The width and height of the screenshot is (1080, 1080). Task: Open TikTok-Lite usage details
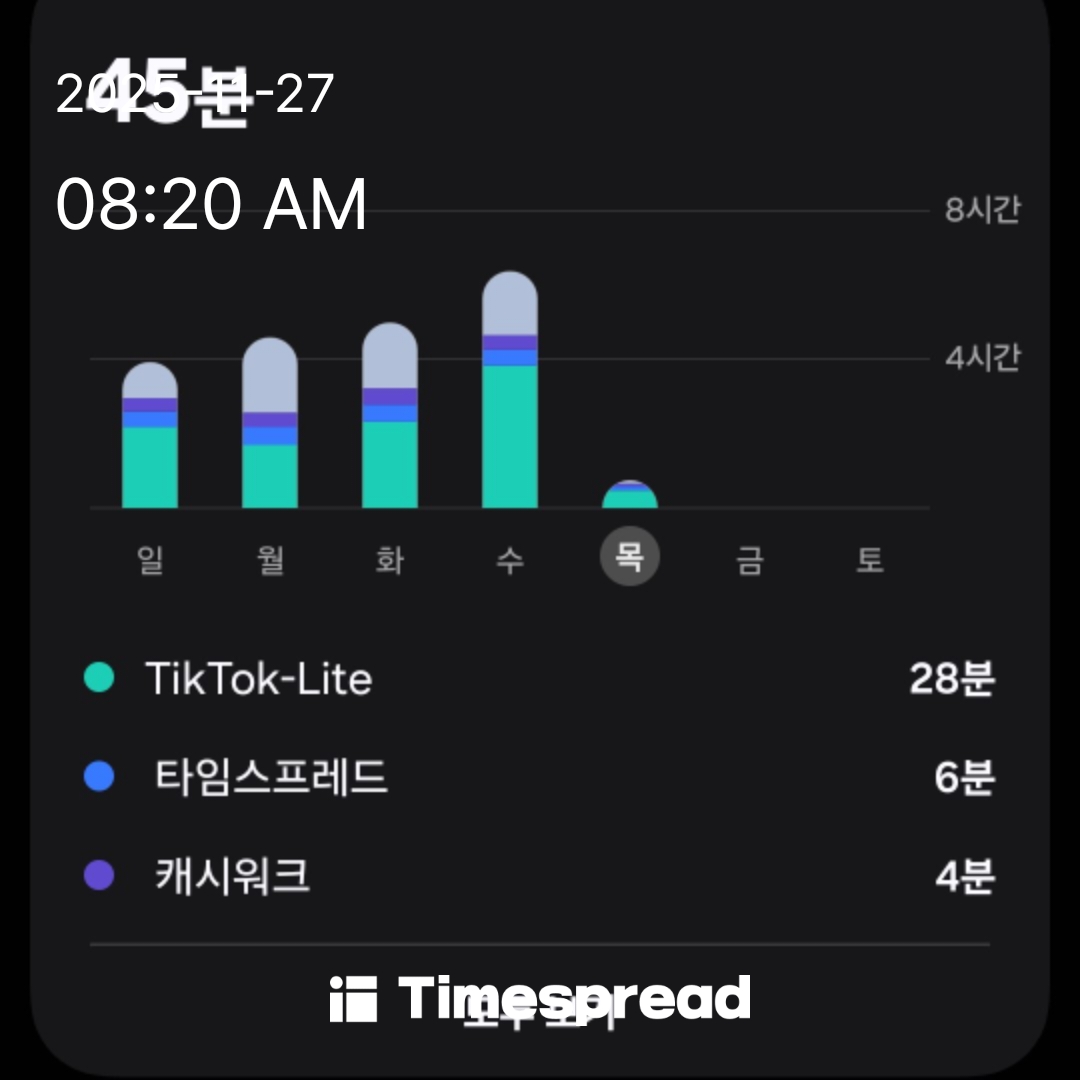tap(540, 679)
